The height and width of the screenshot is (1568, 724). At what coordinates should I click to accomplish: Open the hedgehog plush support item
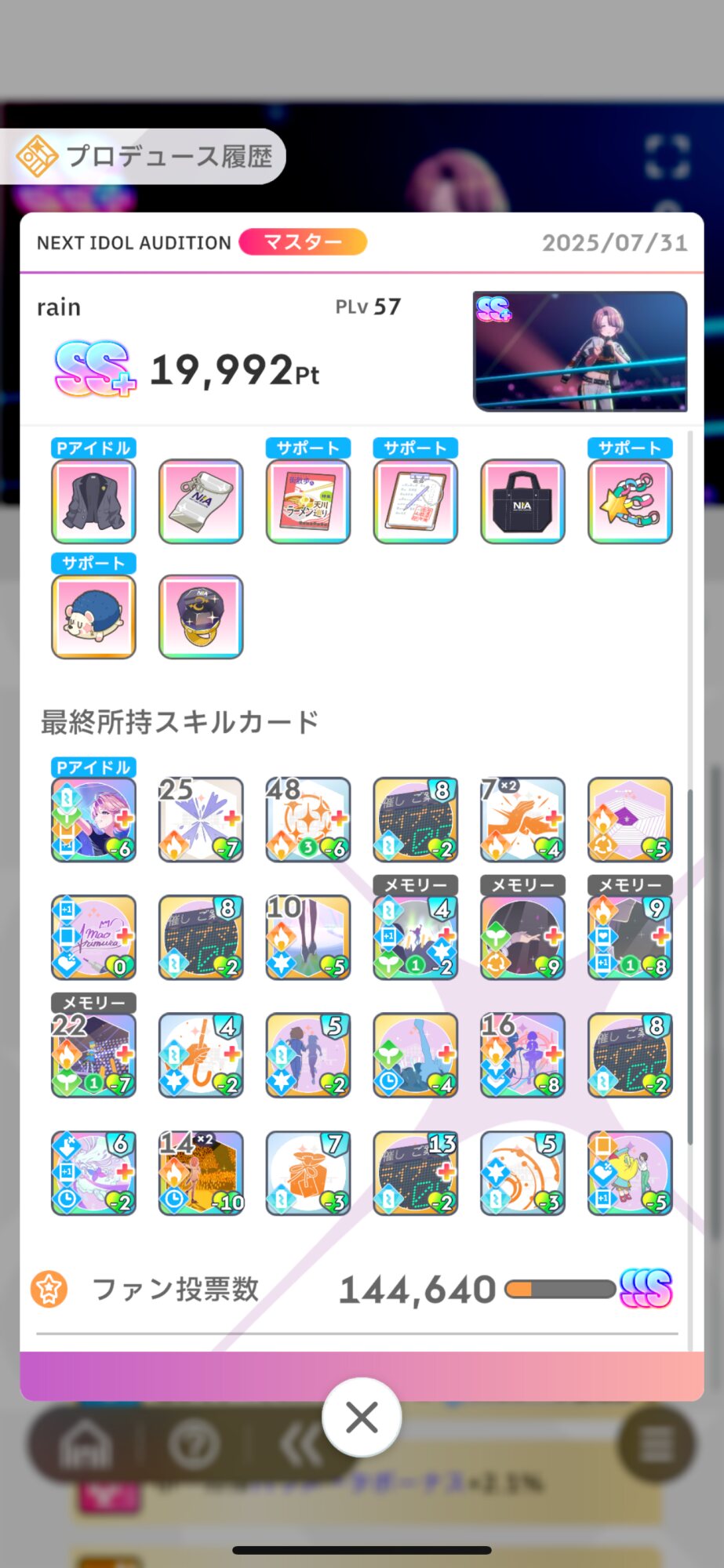tap(93, 617)
